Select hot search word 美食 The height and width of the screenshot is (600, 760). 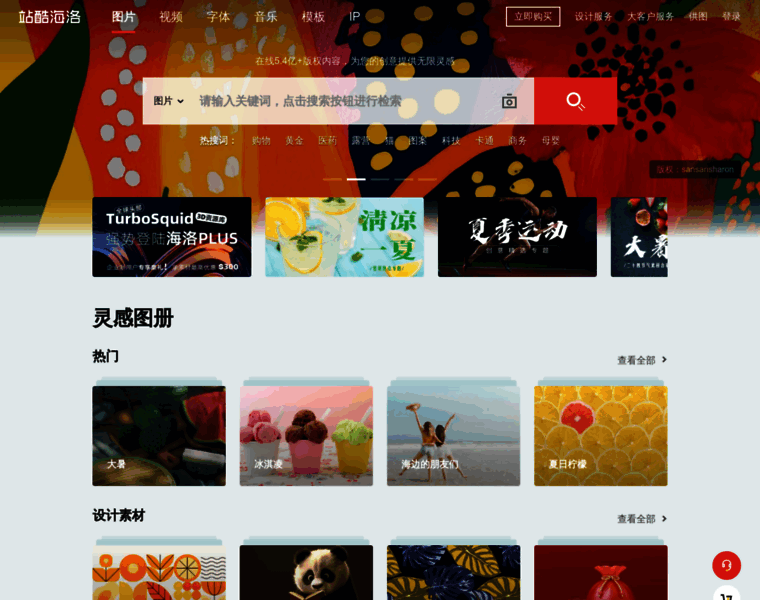tap(294, 141)
